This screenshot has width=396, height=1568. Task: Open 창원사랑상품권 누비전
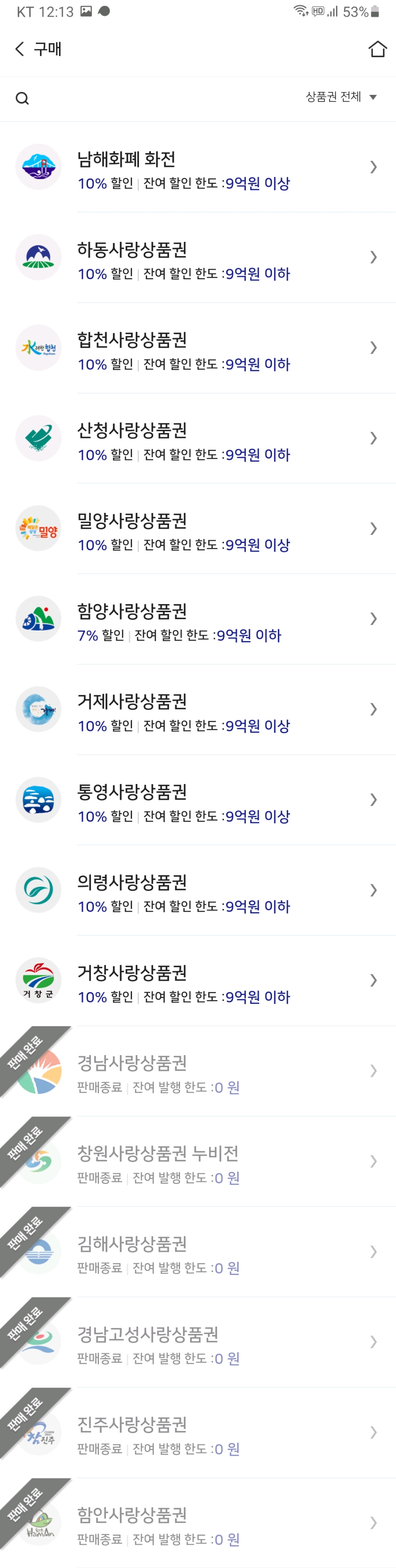(198, 1161)
